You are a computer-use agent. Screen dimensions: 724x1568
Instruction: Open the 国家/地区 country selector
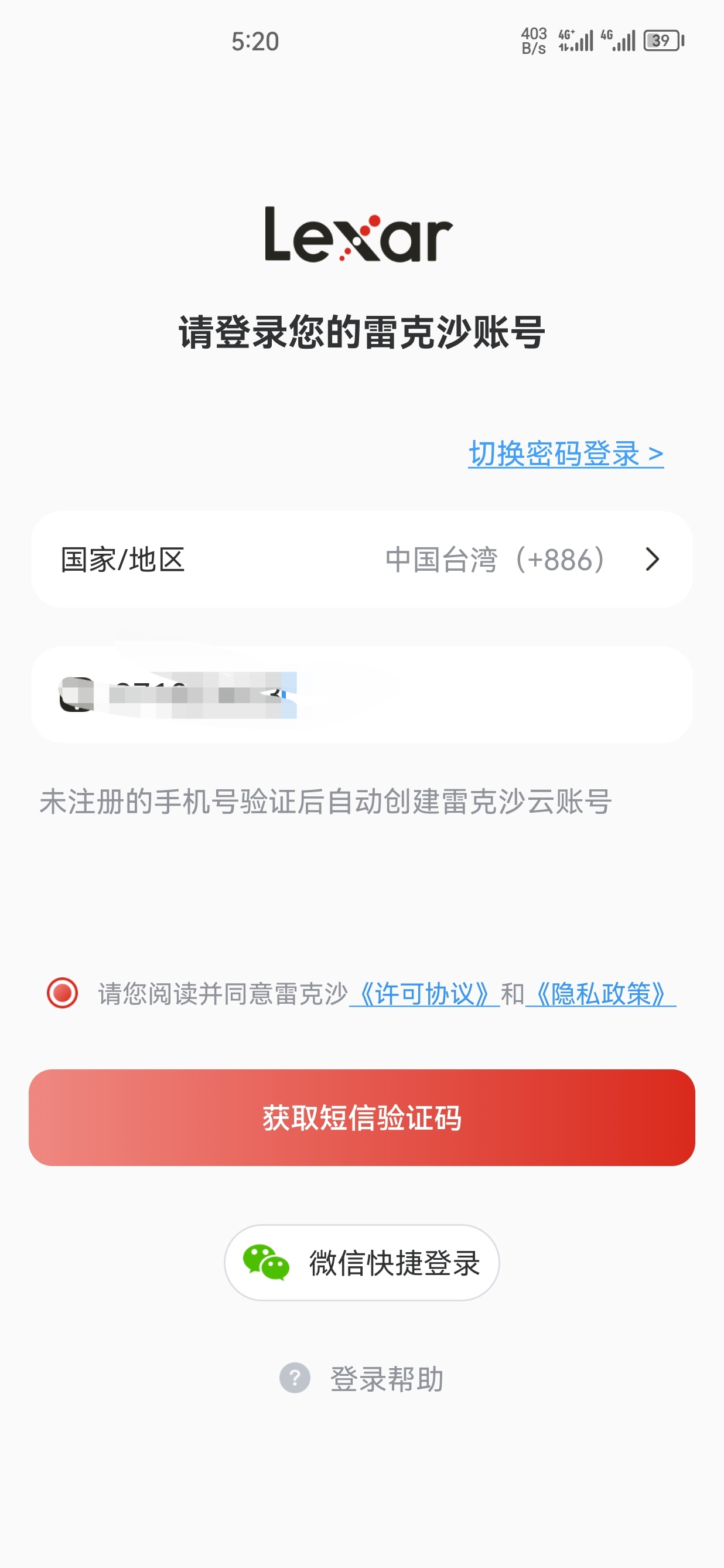[x=361, y=560]
